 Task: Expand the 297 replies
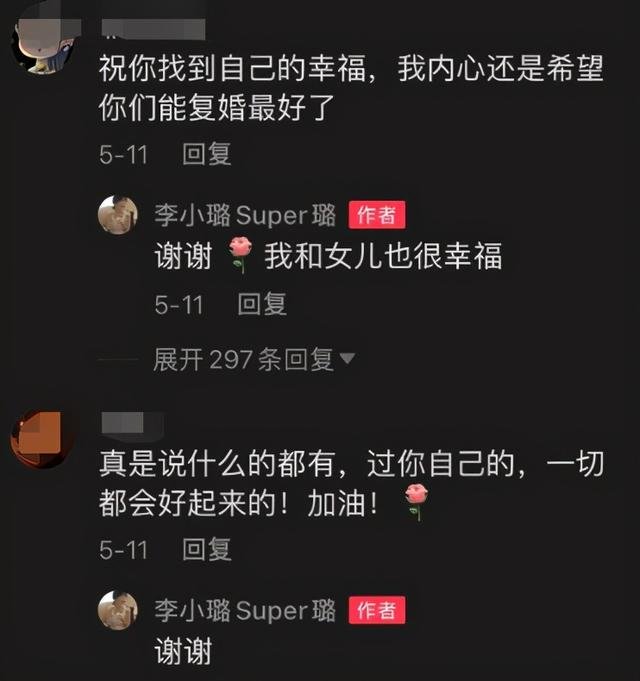pyautogui.click(x=254, y=361)
